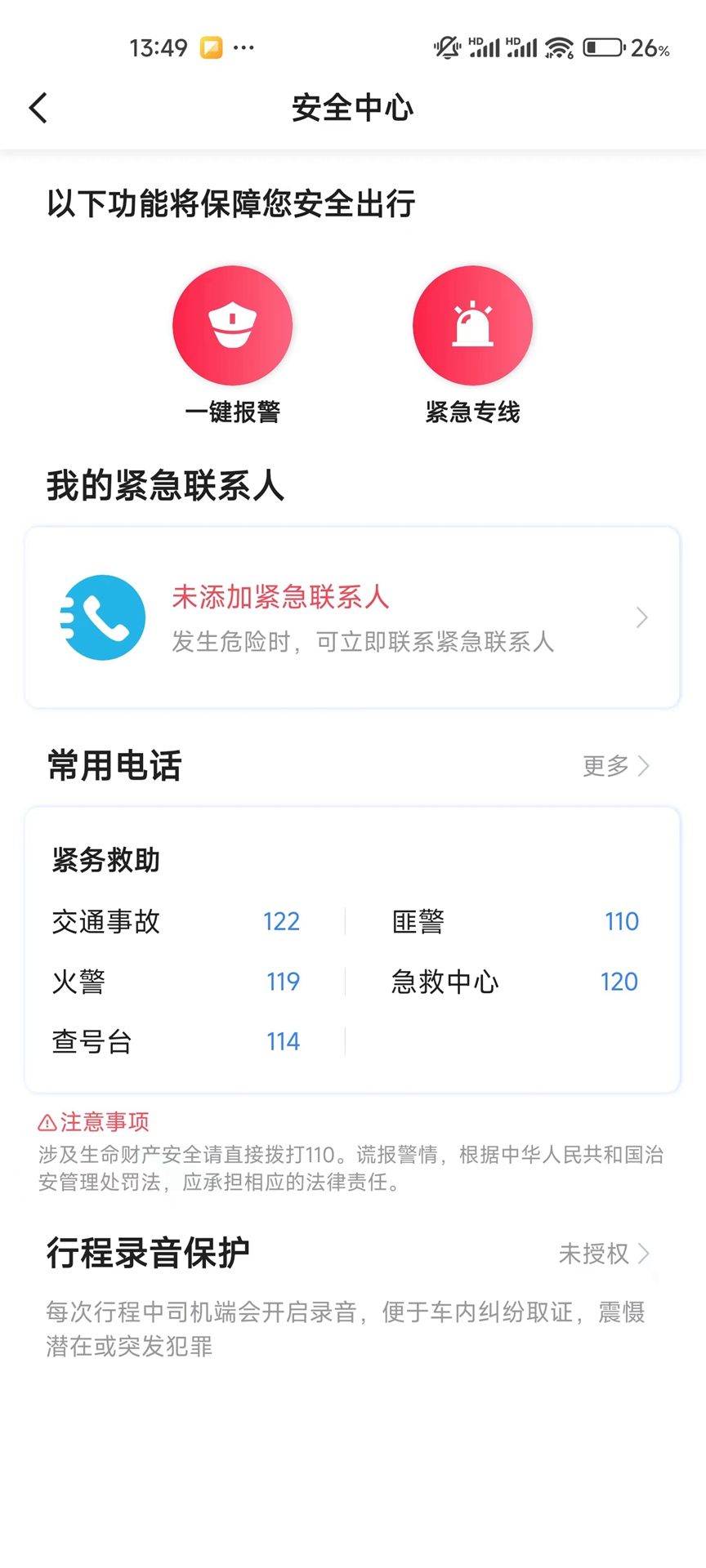Tap the battery indicator in the status bar
Screen dimensions: 706x1568
602,47
